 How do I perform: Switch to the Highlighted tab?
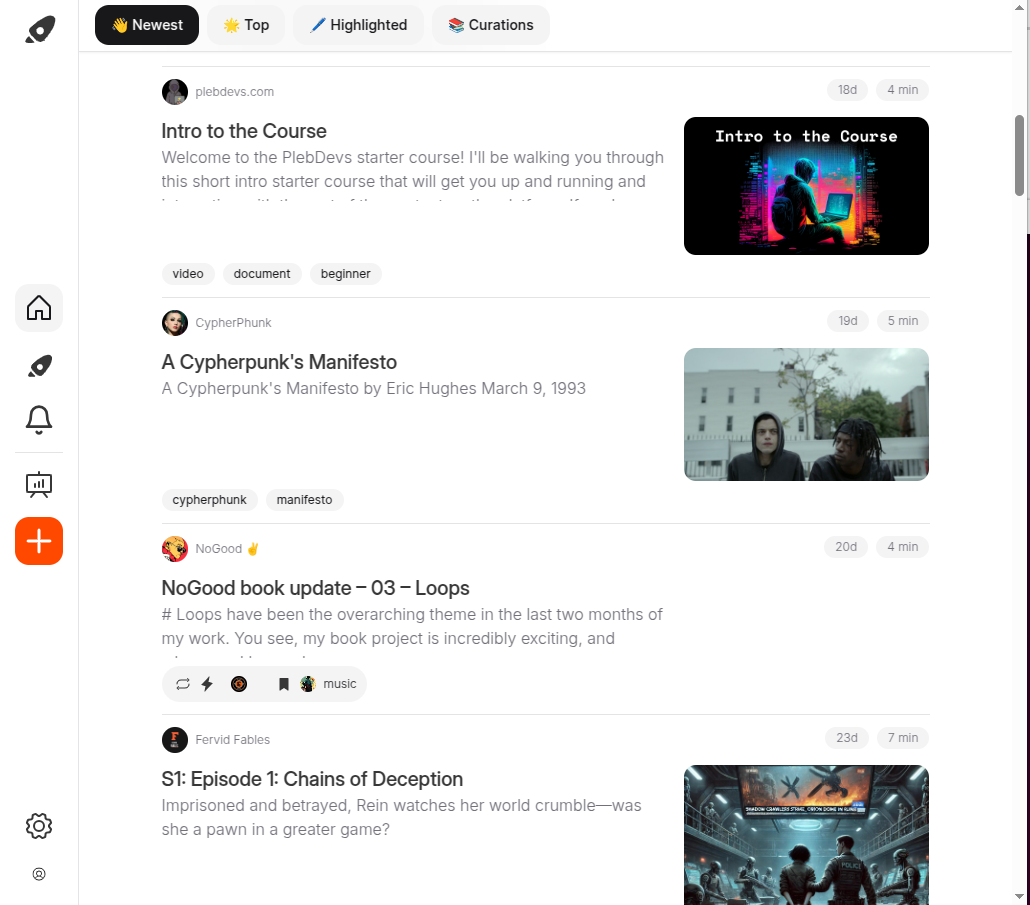point(358,25)
